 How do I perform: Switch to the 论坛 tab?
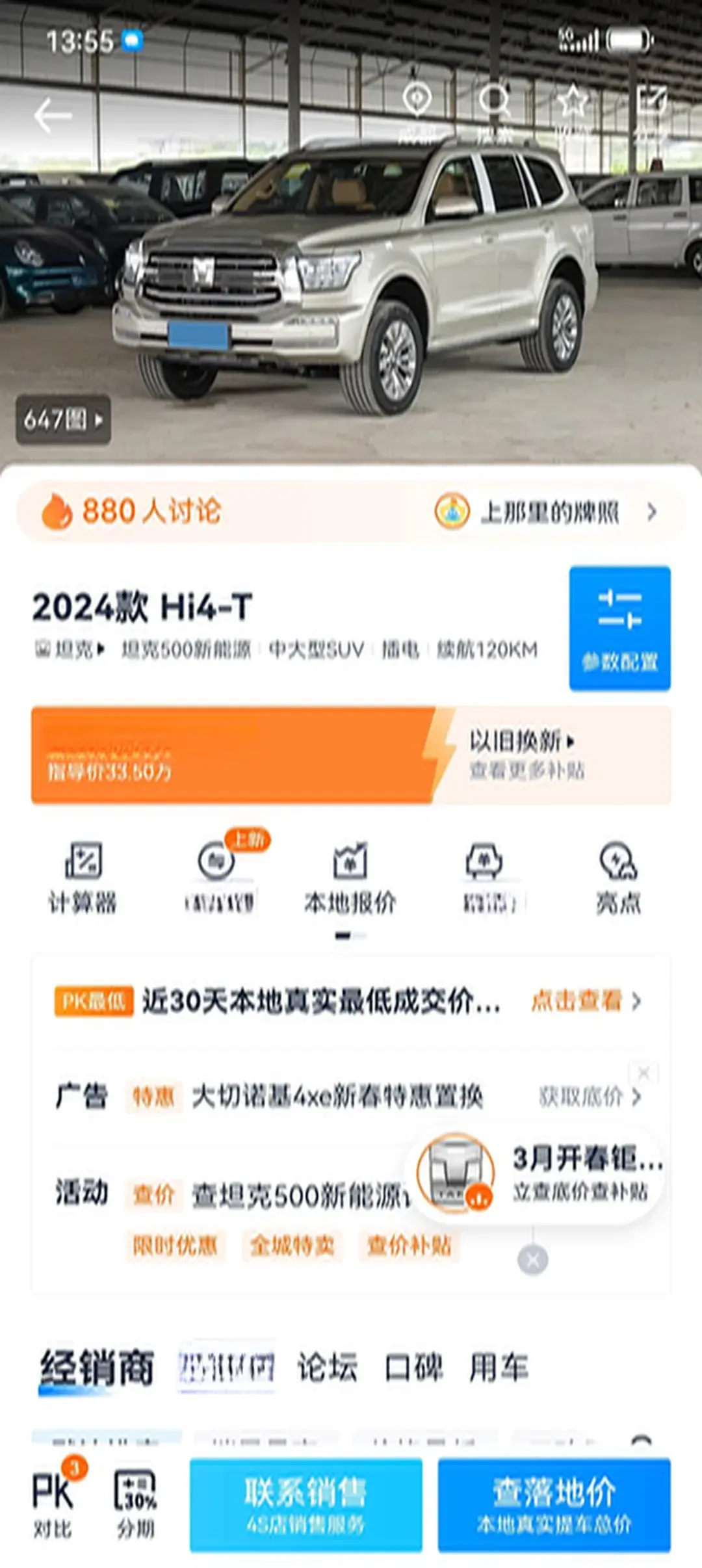[x=327, y=1367]
